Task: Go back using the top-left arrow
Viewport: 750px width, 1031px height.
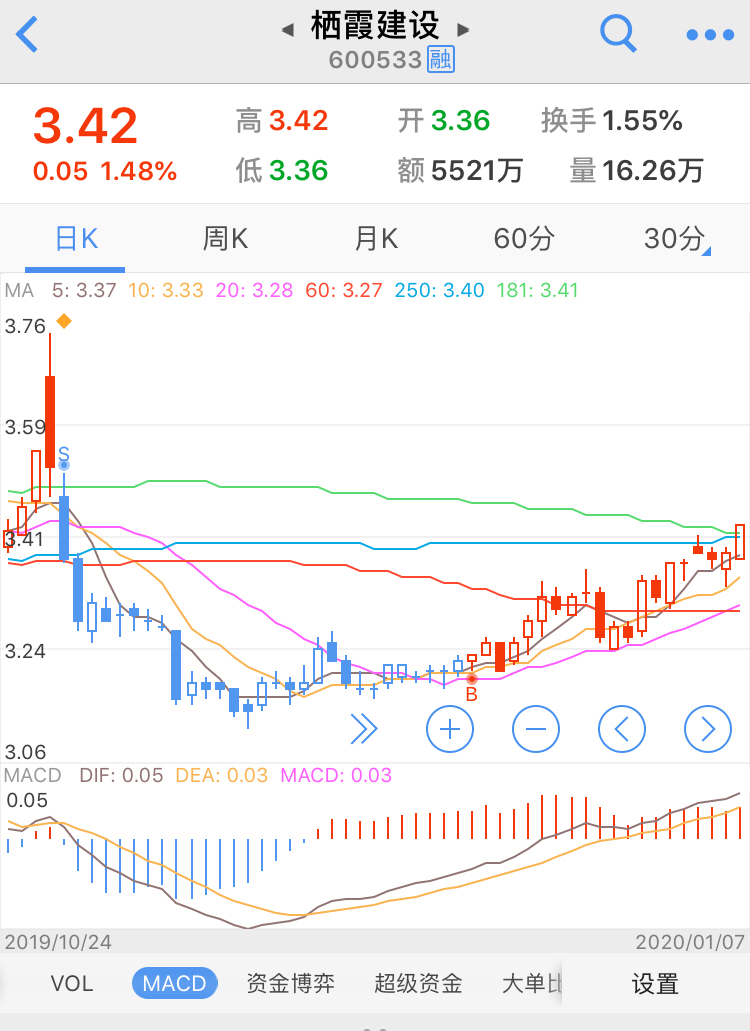Action: (x=27, y=35)
